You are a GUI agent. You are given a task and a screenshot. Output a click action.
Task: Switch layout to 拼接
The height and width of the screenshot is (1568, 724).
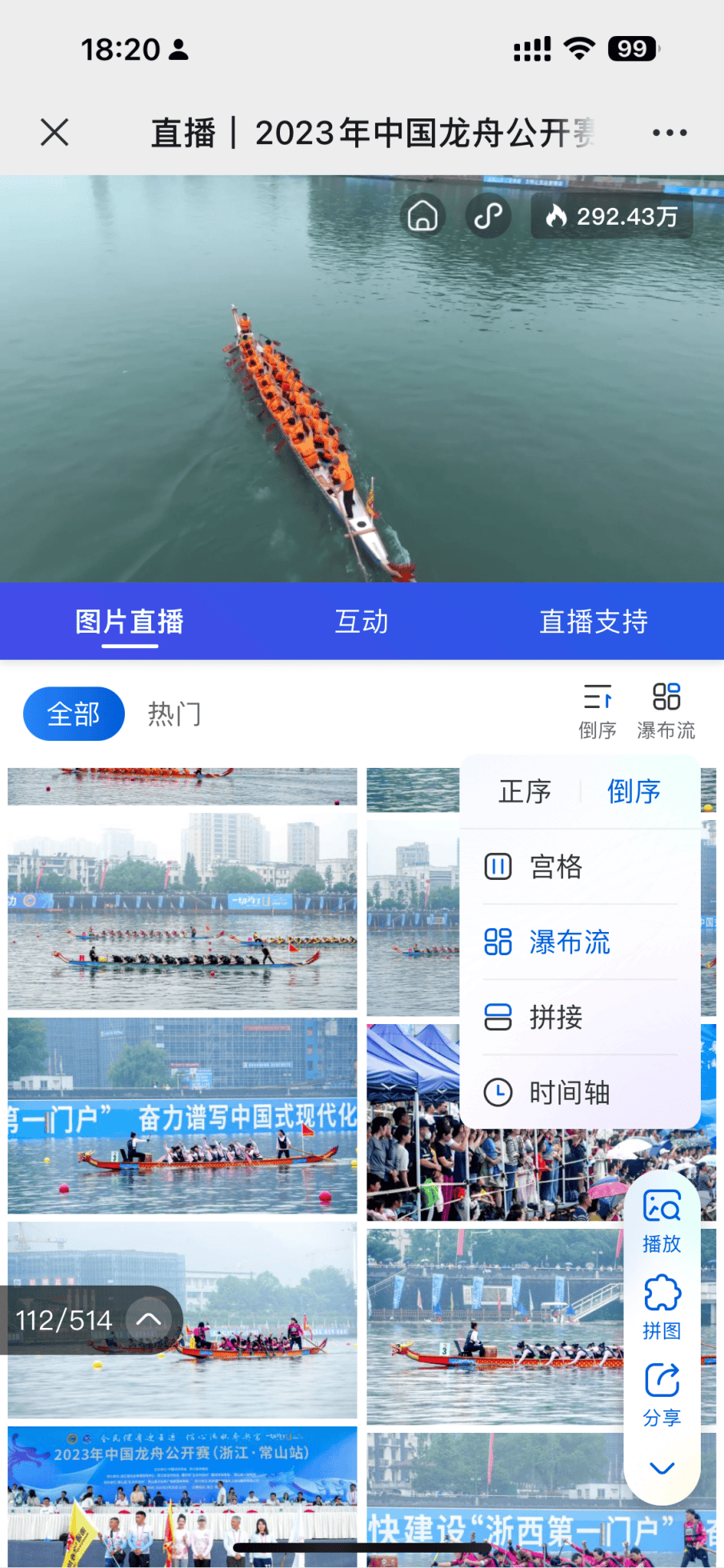(x=555, y=1017)
